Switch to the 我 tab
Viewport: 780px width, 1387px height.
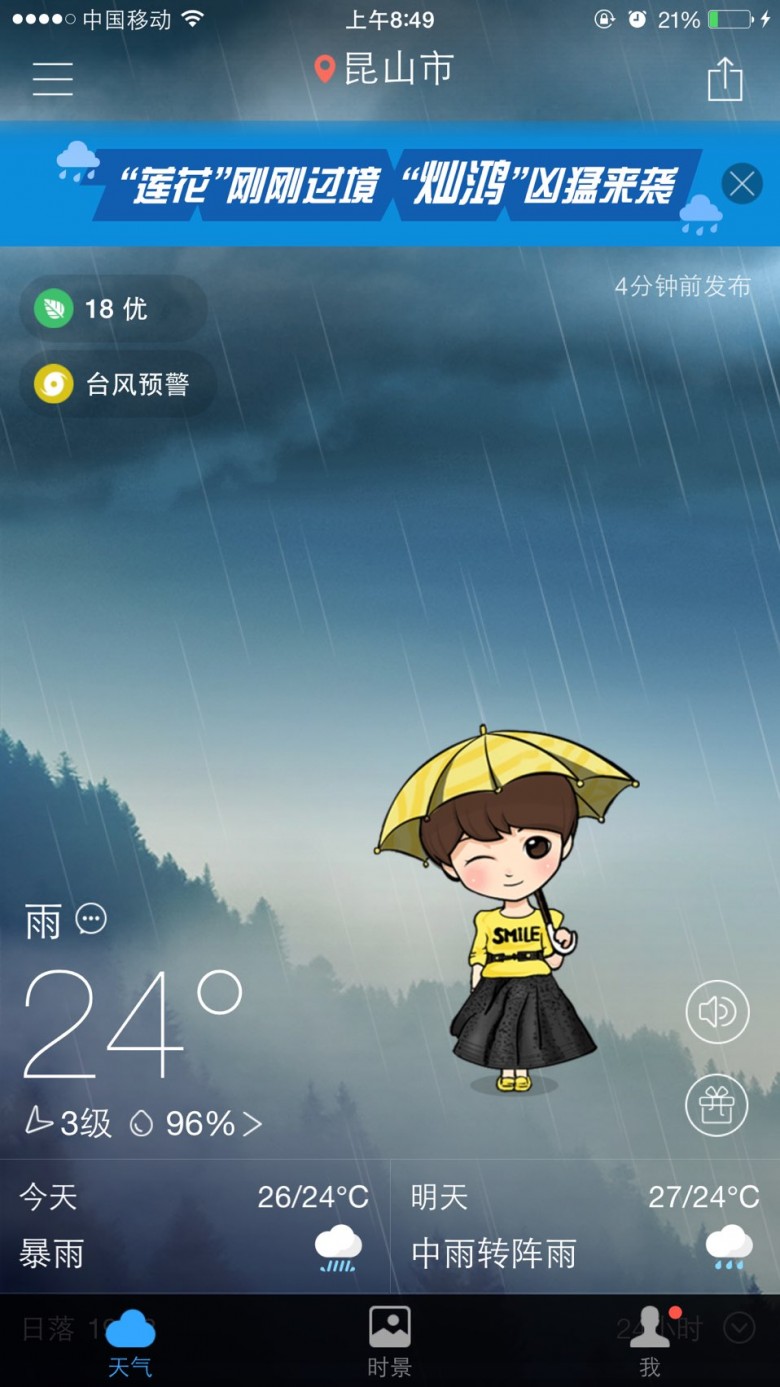(650, 1342)
